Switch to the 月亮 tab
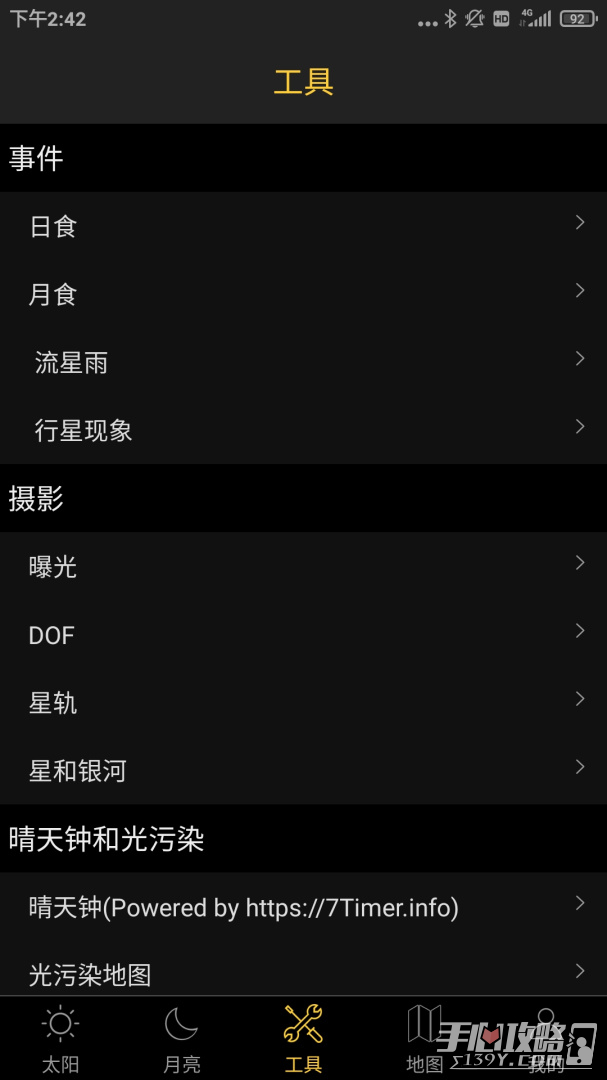The width and height of the screenshot is (607, 1080). pos(181,1038)
